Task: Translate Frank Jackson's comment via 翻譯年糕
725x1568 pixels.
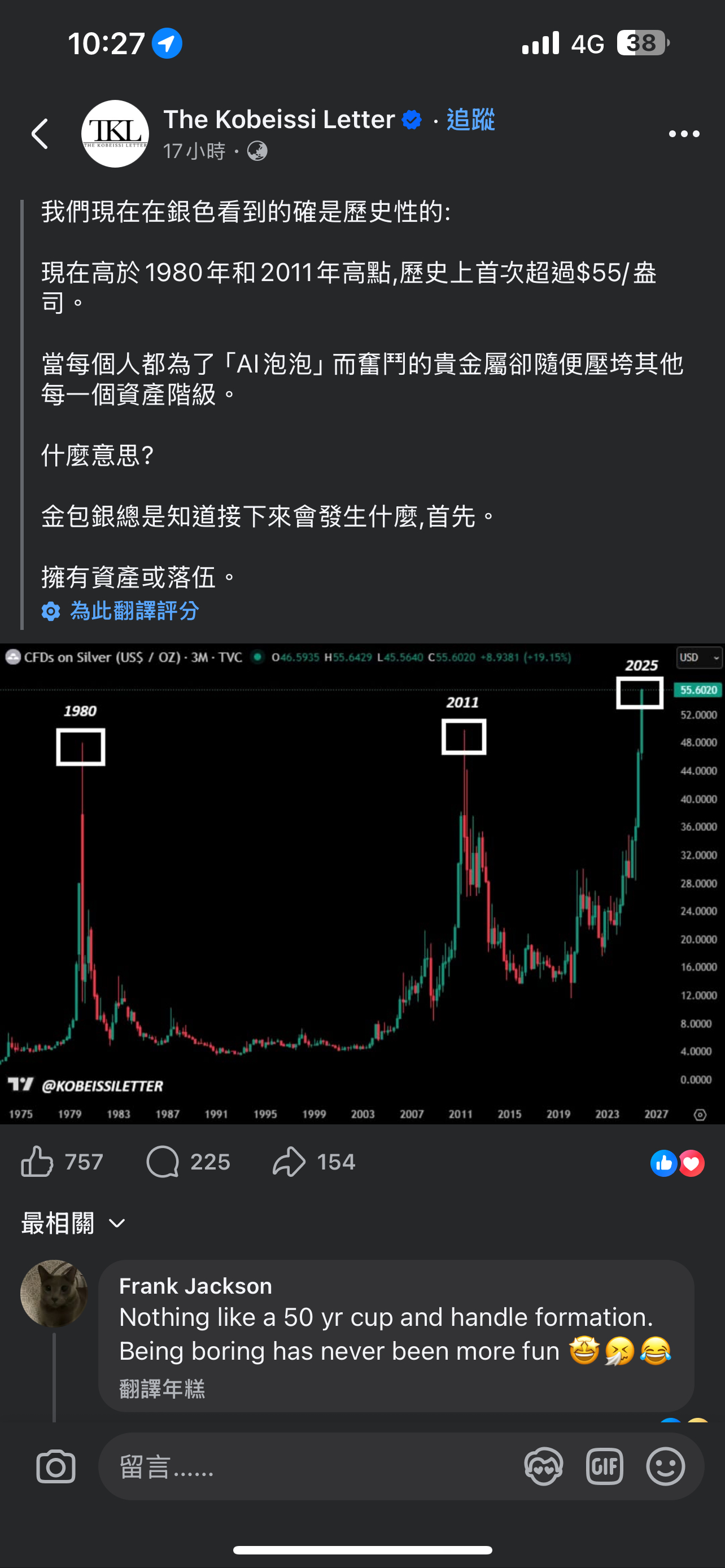Action: click(162, 1389)
